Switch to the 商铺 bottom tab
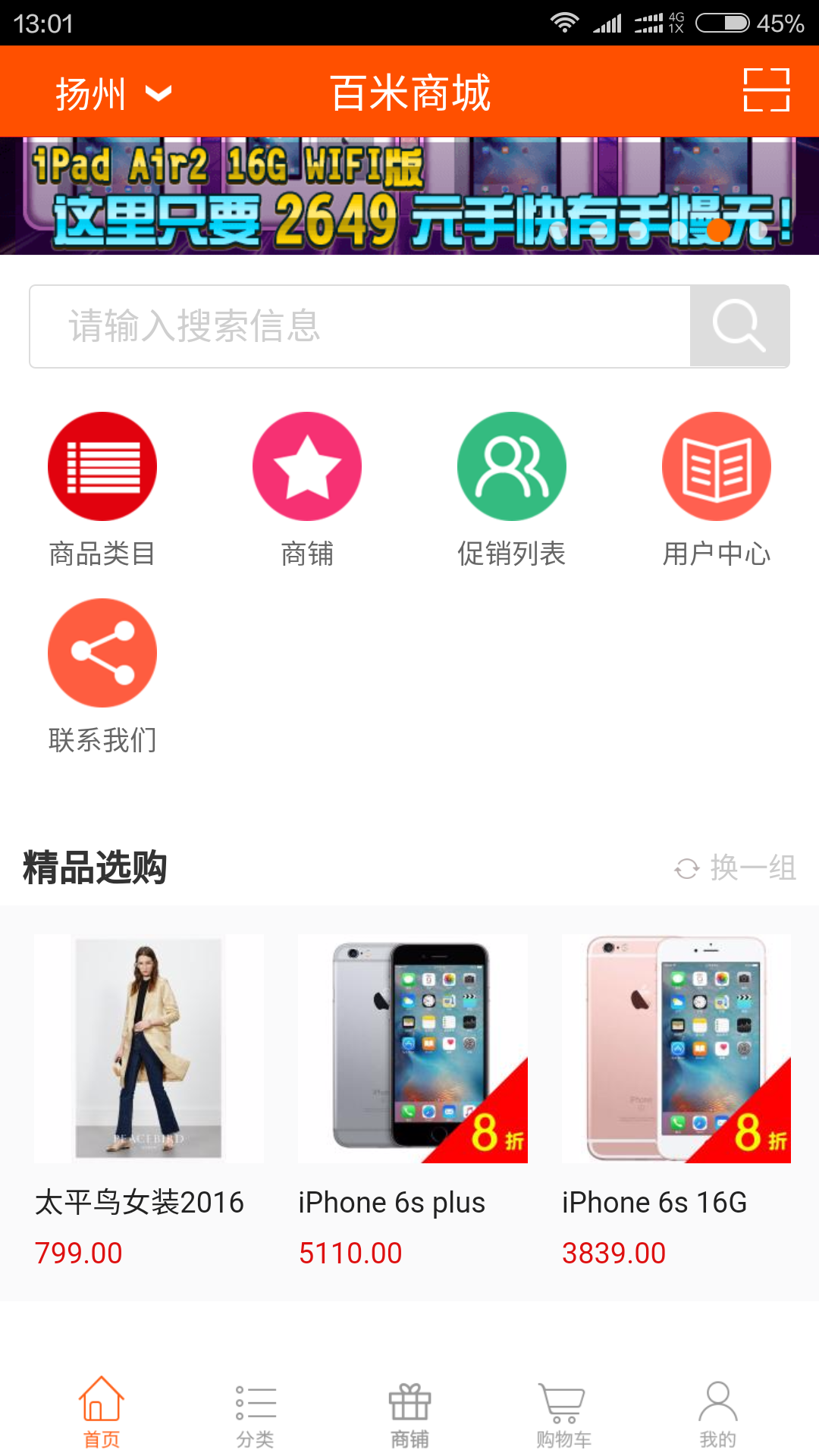The height and width of the screenshot is (1456, 819). click(x=409, y=1410)
